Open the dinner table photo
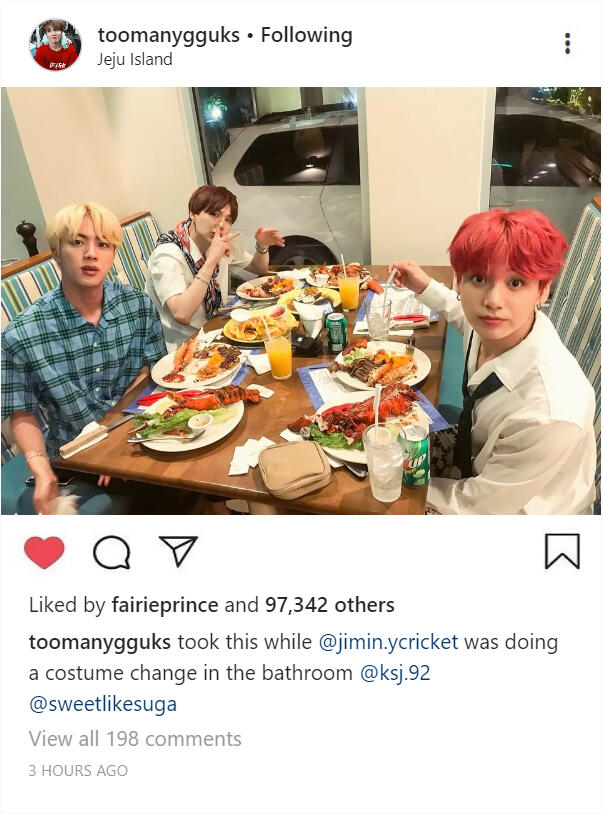Image resolution: width=603 pixels, height=814 pixels. pos(300,300)
